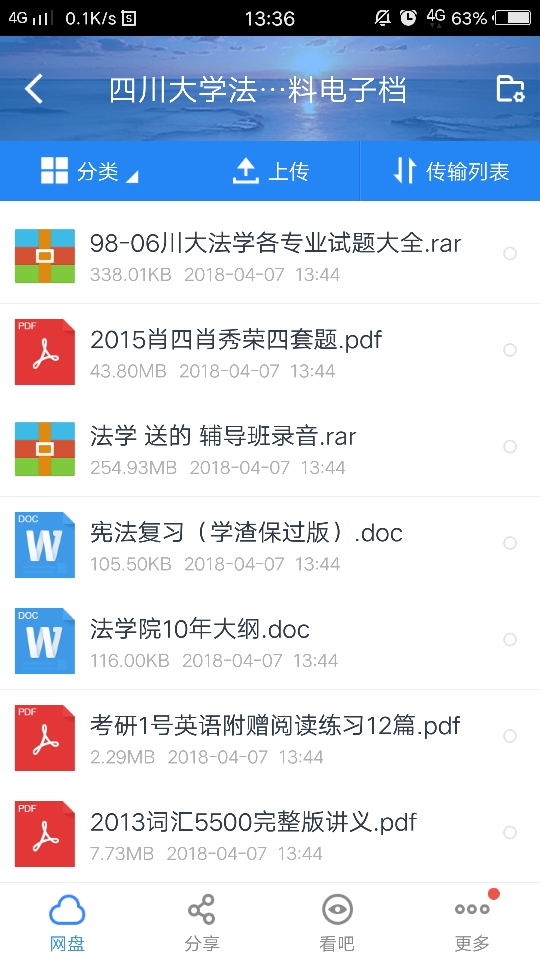Open 2015肖四肖秀荣四套题.pdf

point(270,351)
